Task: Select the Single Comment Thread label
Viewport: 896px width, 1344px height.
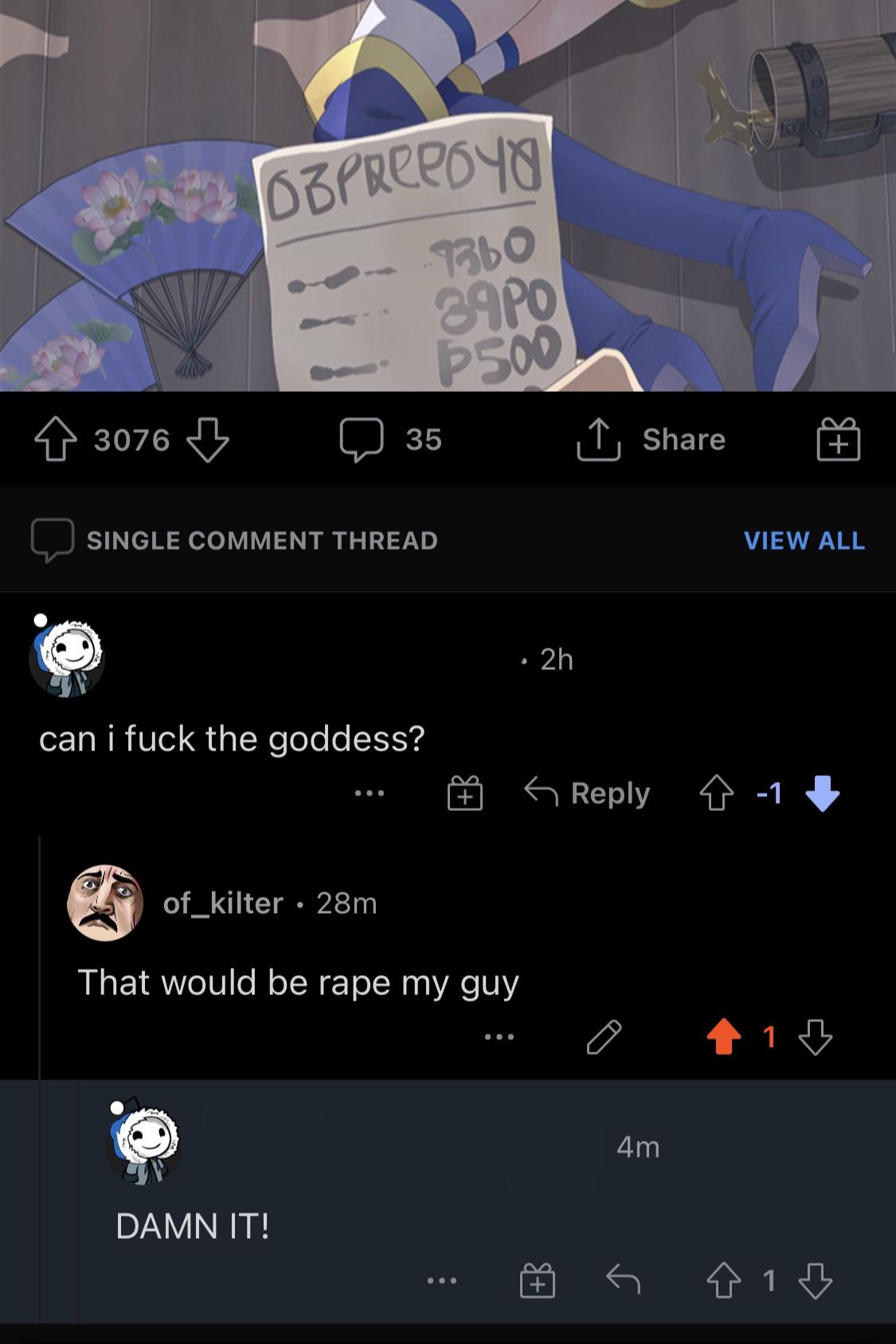Action: pos(263,542)
